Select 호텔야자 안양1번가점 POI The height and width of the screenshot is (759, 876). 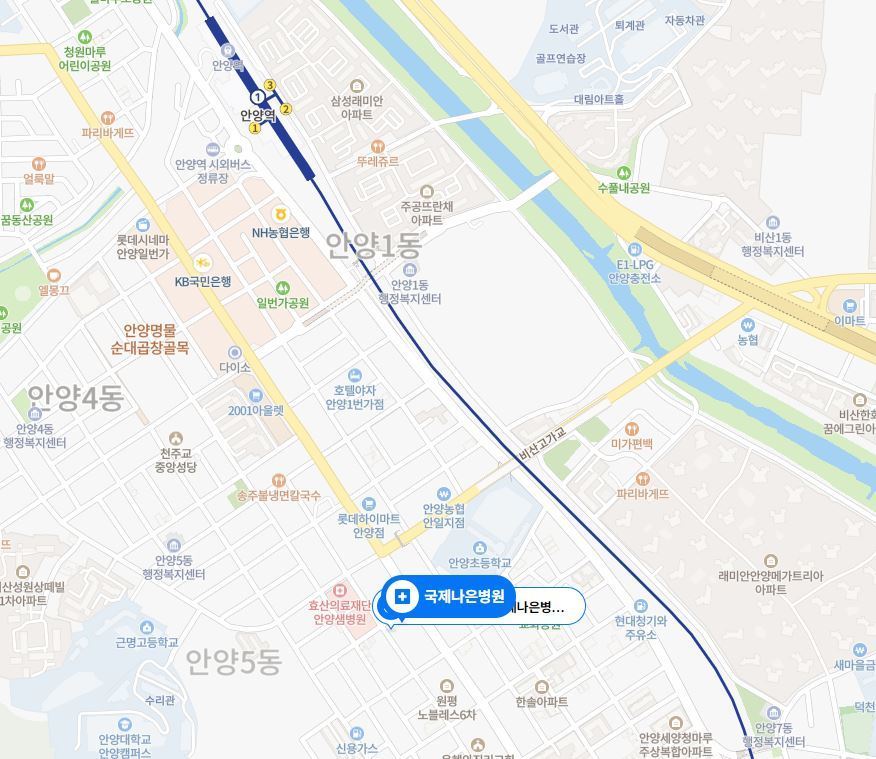coord(355,390)
